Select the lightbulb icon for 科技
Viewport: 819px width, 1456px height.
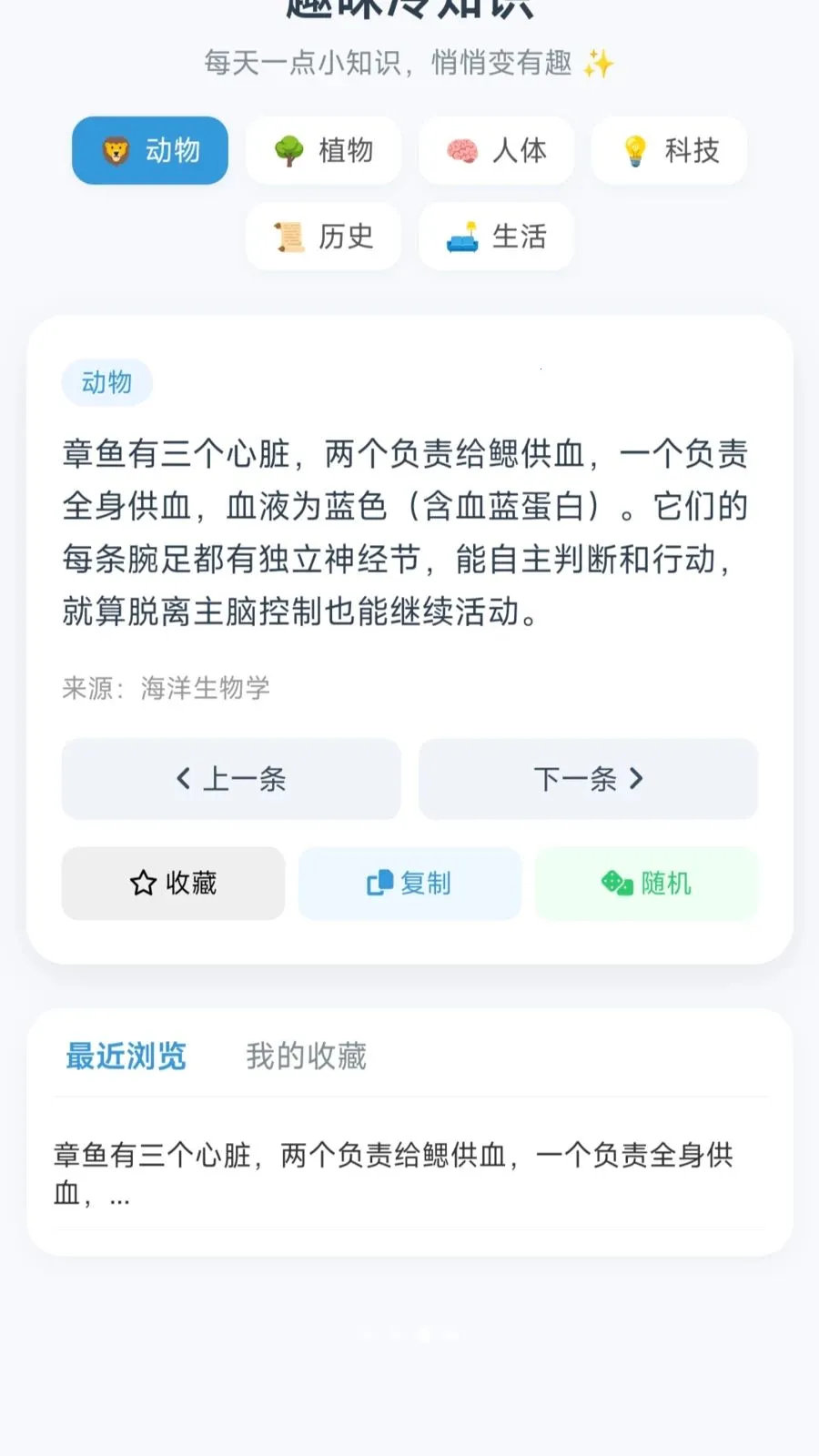[x=634, y=151]
